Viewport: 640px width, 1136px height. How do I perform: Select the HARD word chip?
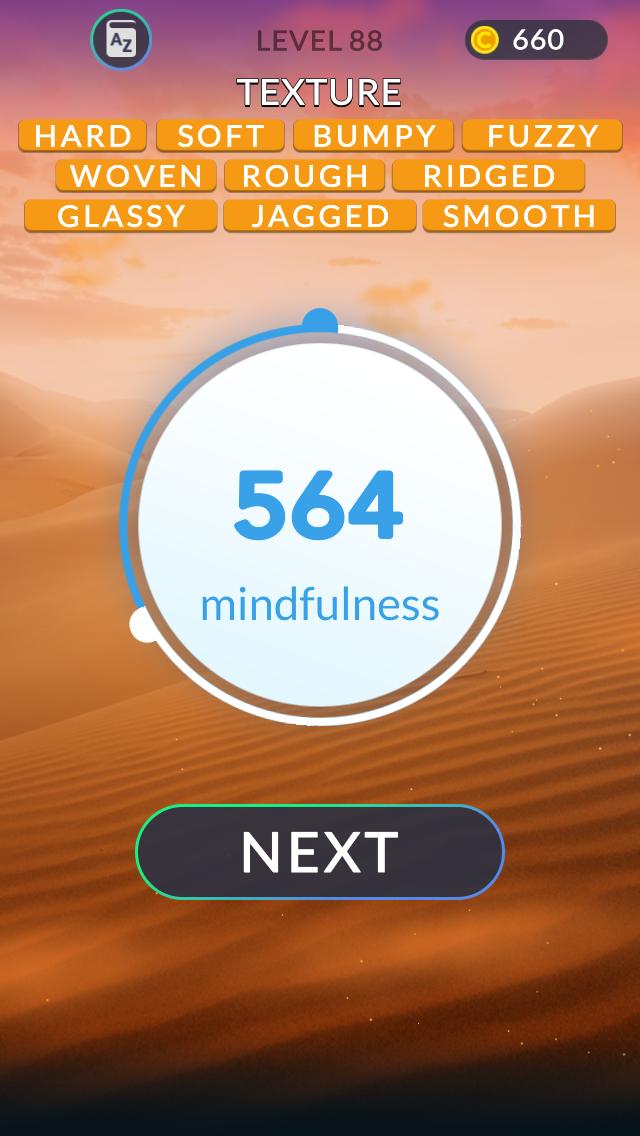tap(83, 135)
